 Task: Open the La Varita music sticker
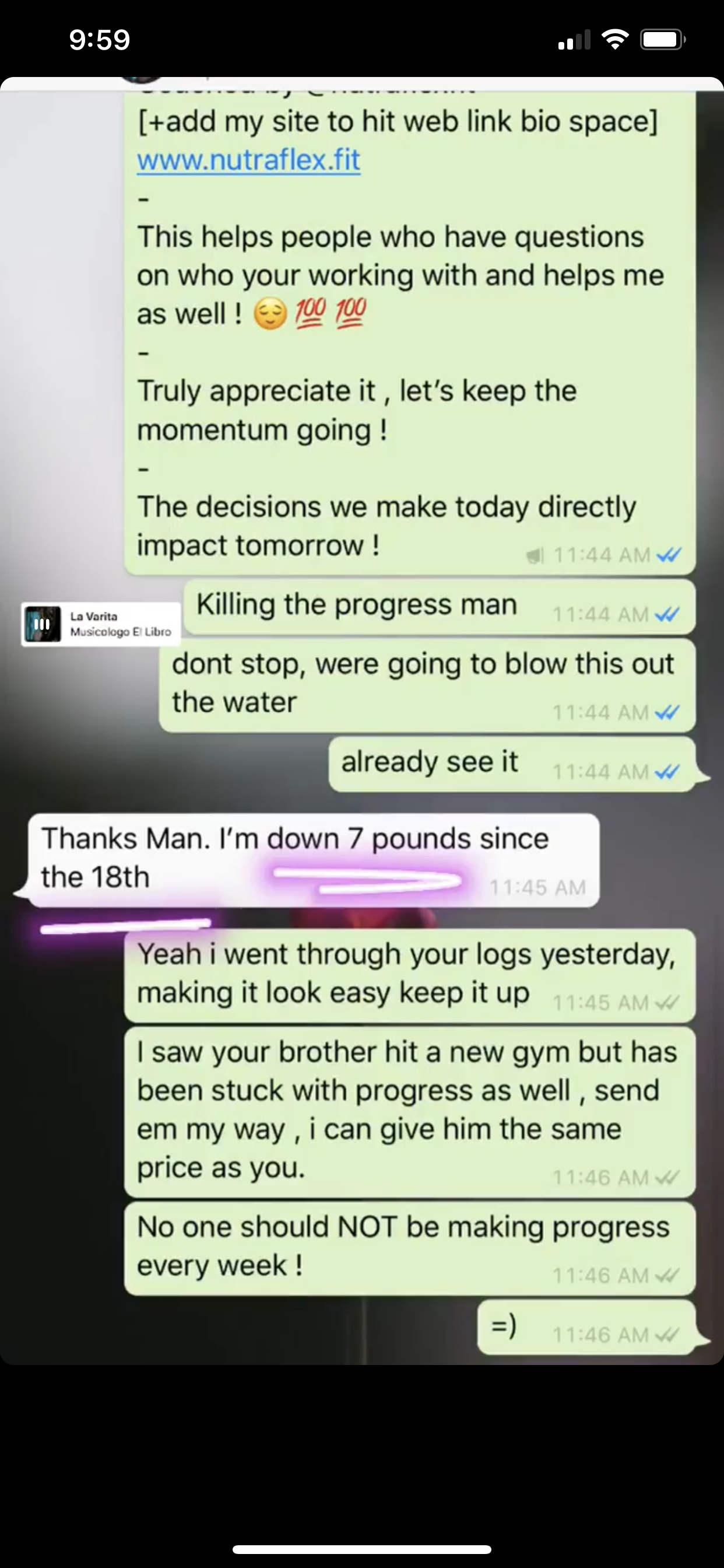click(x=101, y=624)
